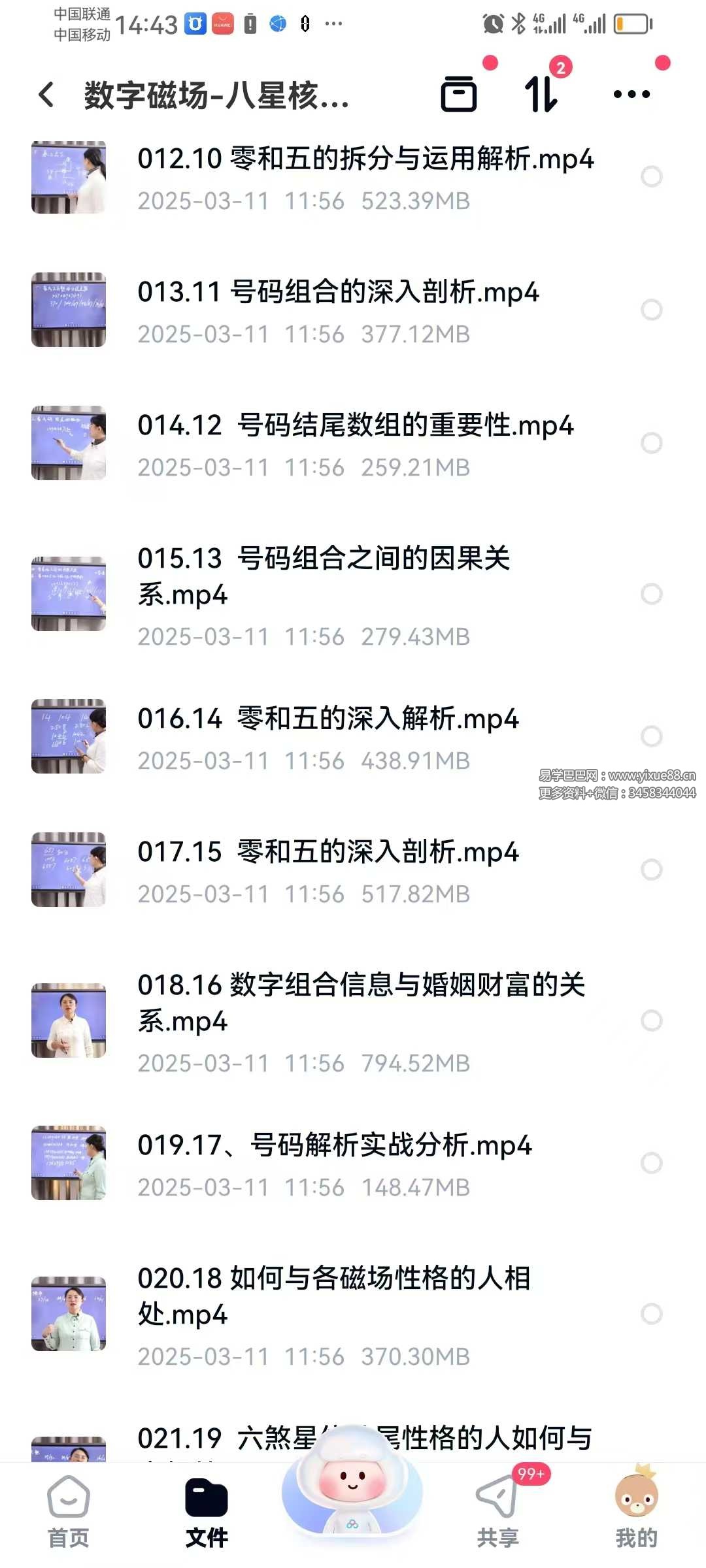Open the three-dot overflow menu
The height and width of the screenshot is (1568, 706).
[x=631, y=94]
